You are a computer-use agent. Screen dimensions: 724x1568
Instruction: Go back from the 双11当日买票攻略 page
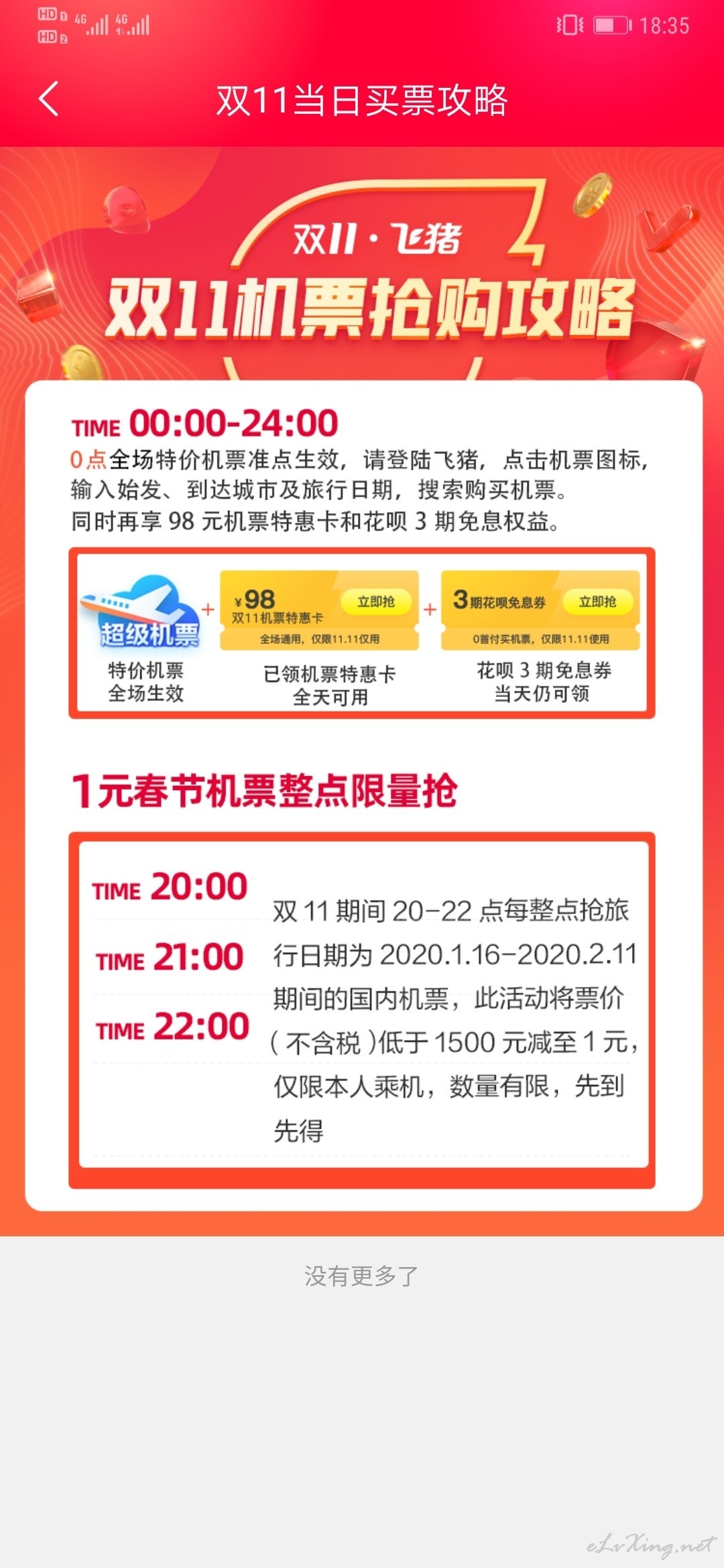coord(48,99)
